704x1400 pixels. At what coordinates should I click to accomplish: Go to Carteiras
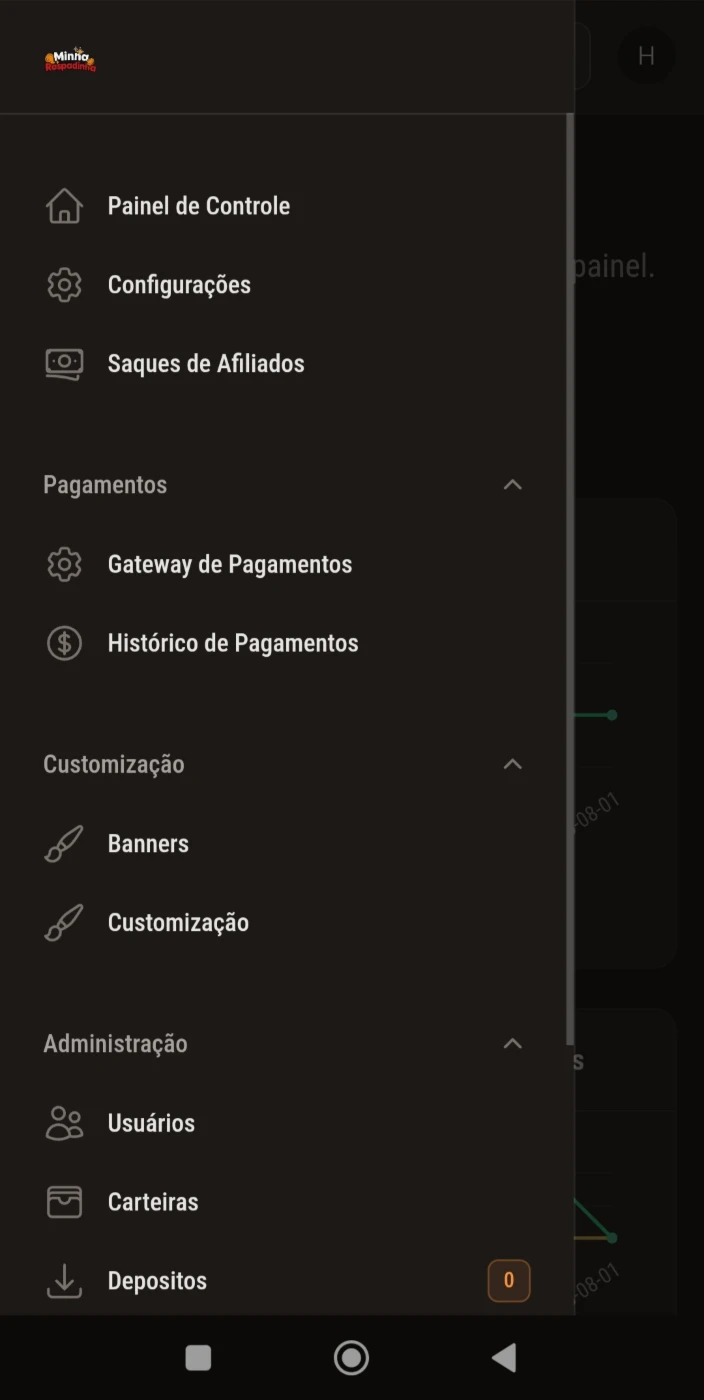(x=153, y=1202)
